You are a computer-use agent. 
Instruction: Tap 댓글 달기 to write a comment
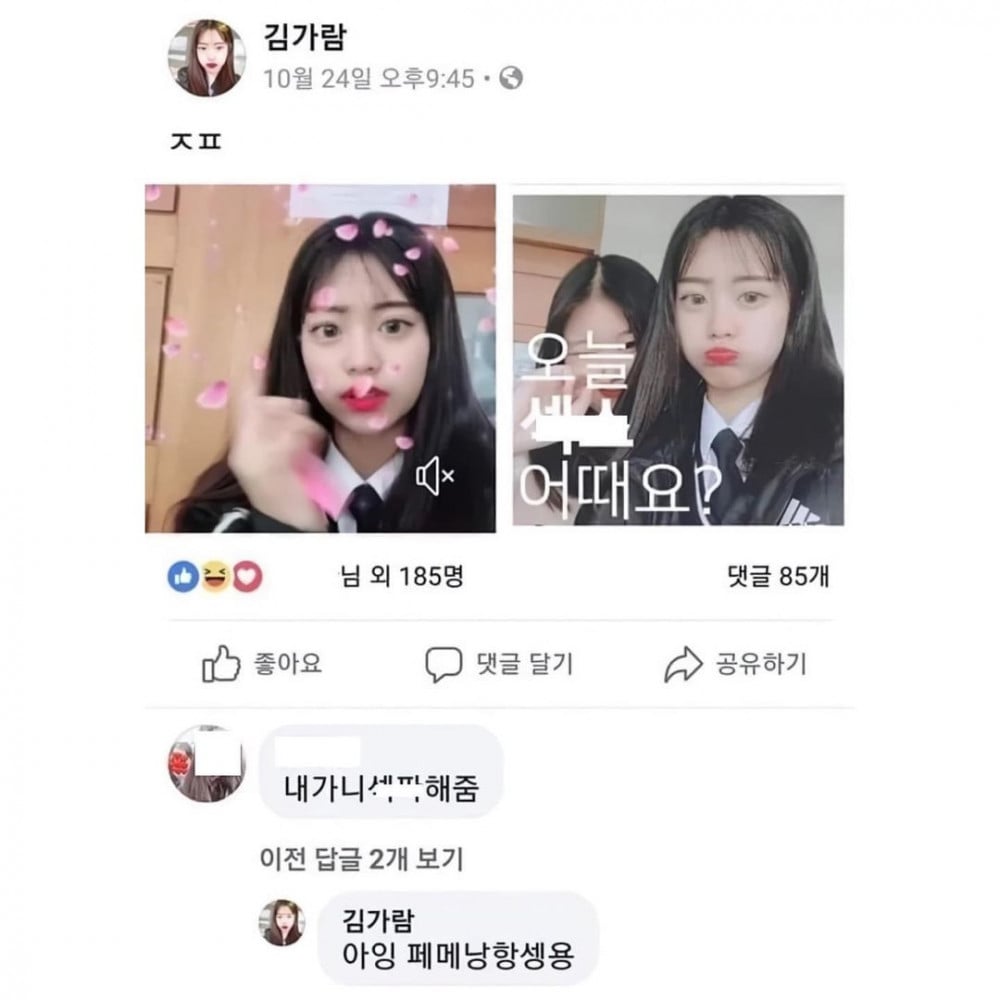tap(498, 663)
